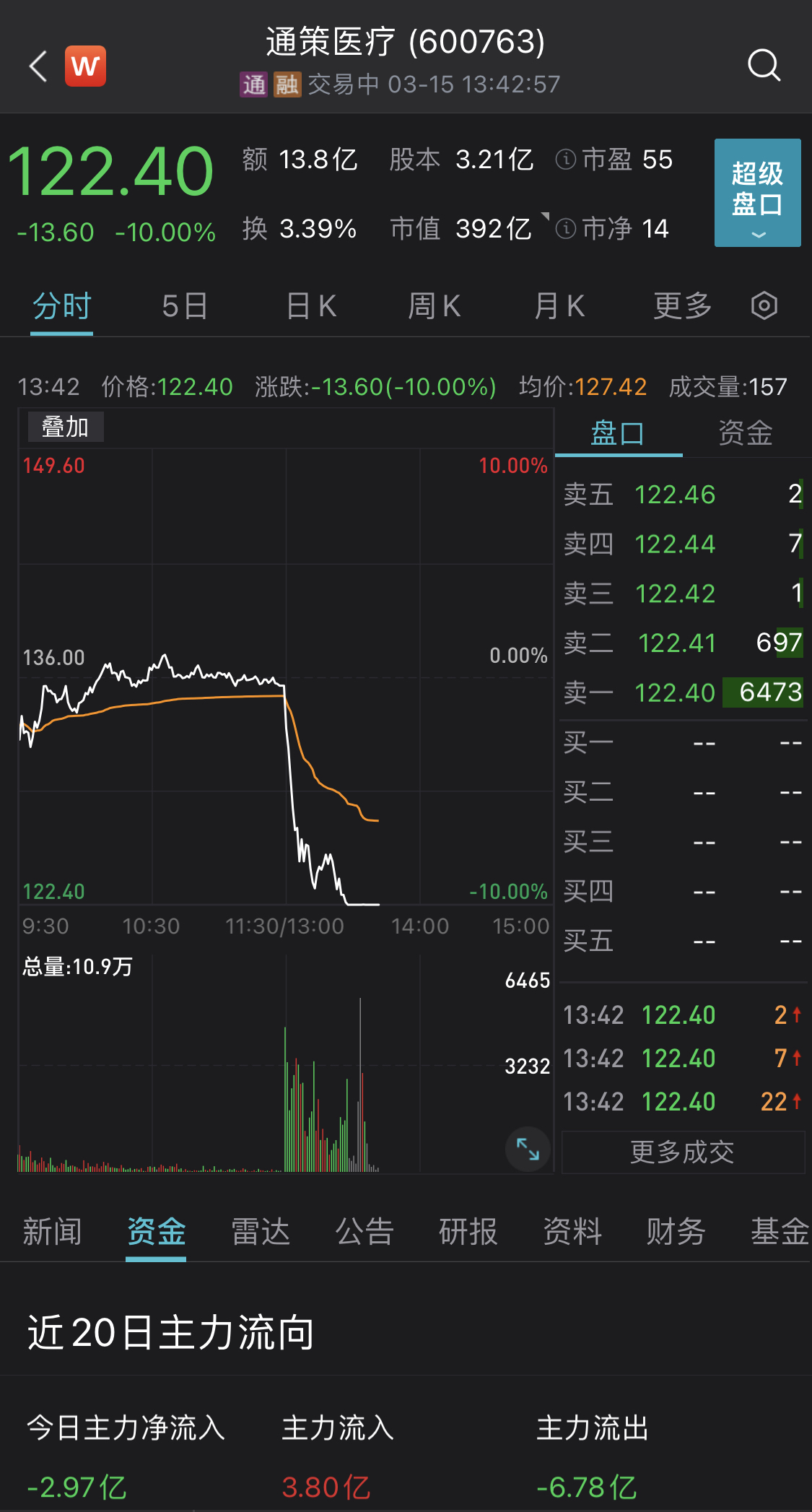
Task: Switch to the 雷达 tab
Action: [x=260, y=1231]
